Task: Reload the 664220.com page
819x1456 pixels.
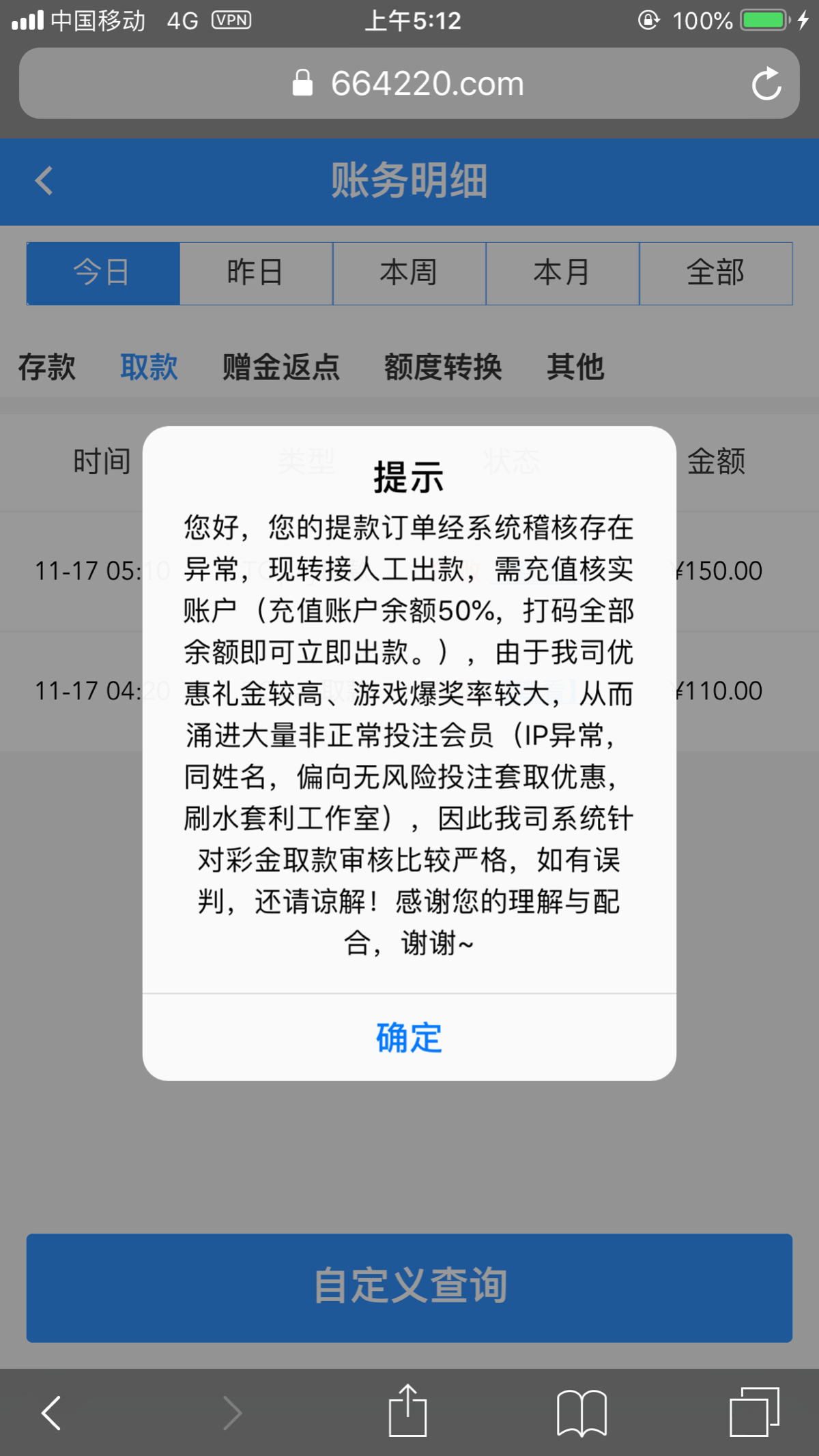Action: coord(766,83)
